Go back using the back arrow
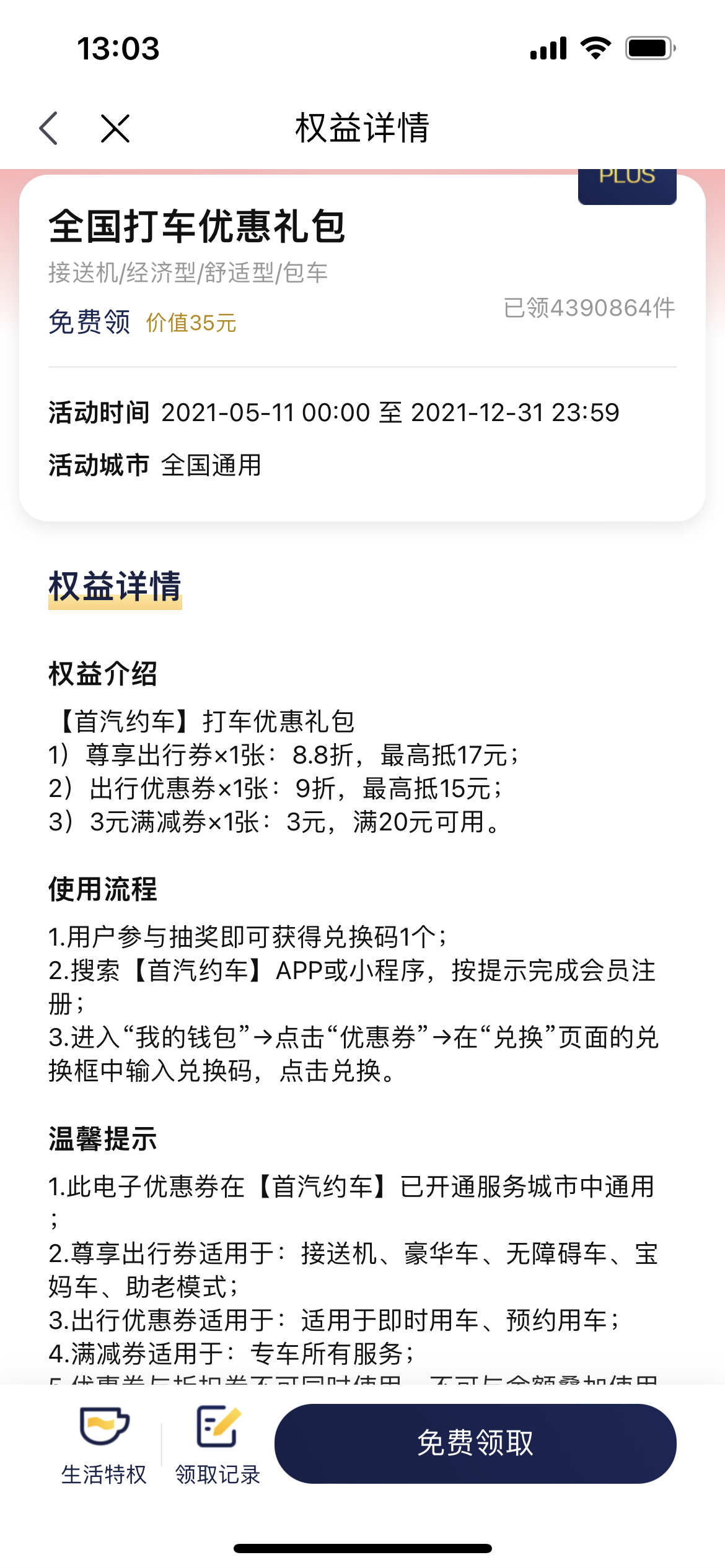This screenshot has width=725, height=1568. [48, 128]
